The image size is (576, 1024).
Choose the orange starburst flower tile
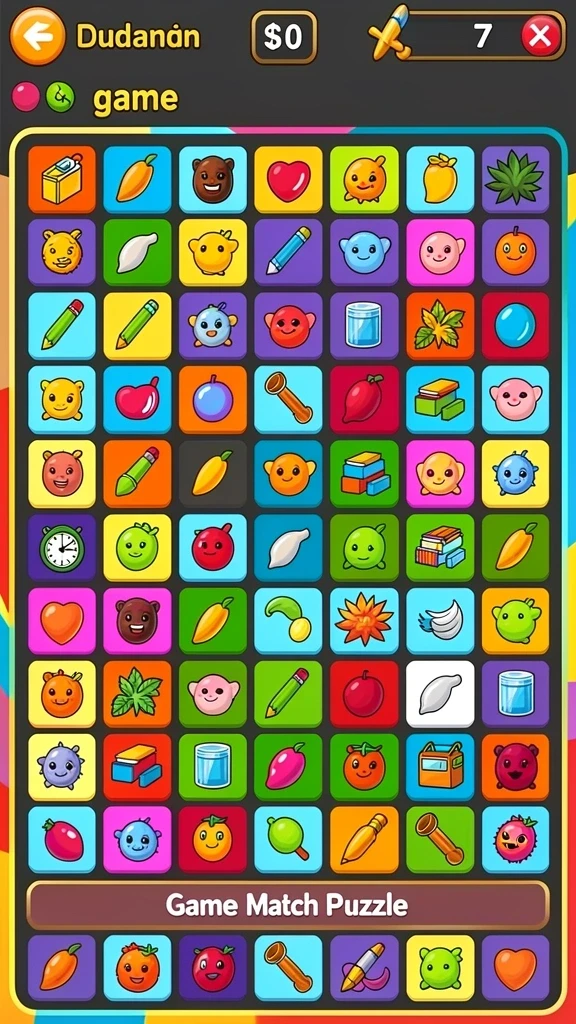pyautogui.click(x=364, y=620)
